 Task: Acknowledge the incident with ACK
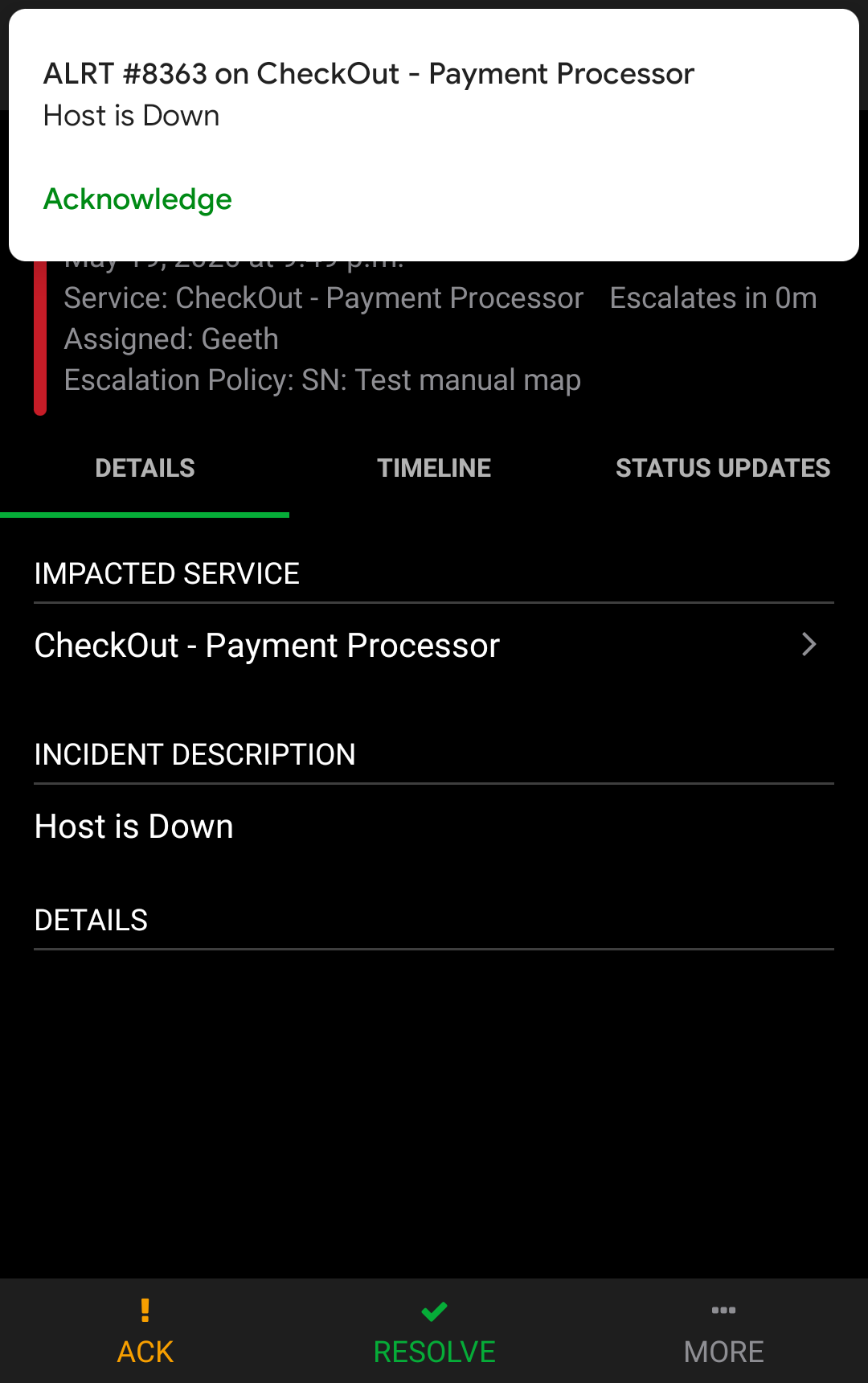pos(145,1332)
